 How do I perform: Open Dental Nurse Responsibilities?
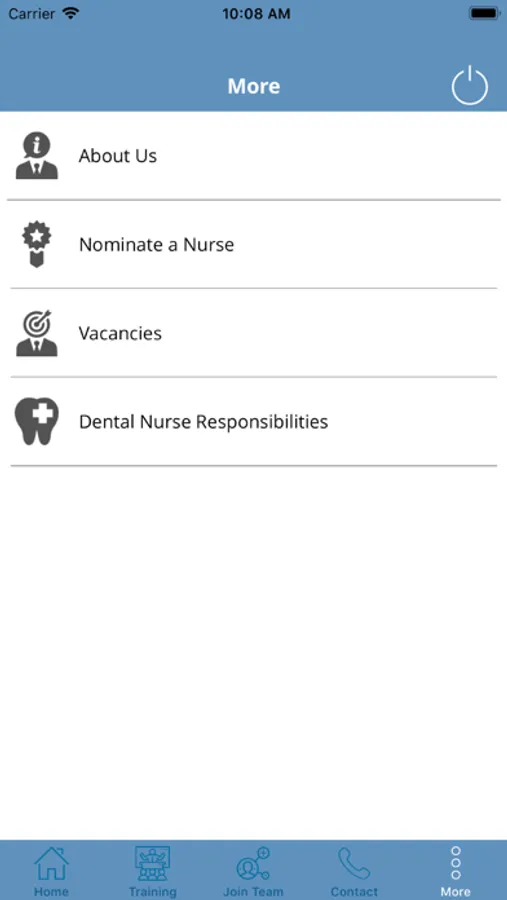pyautogui.click(x=253, y=422)
